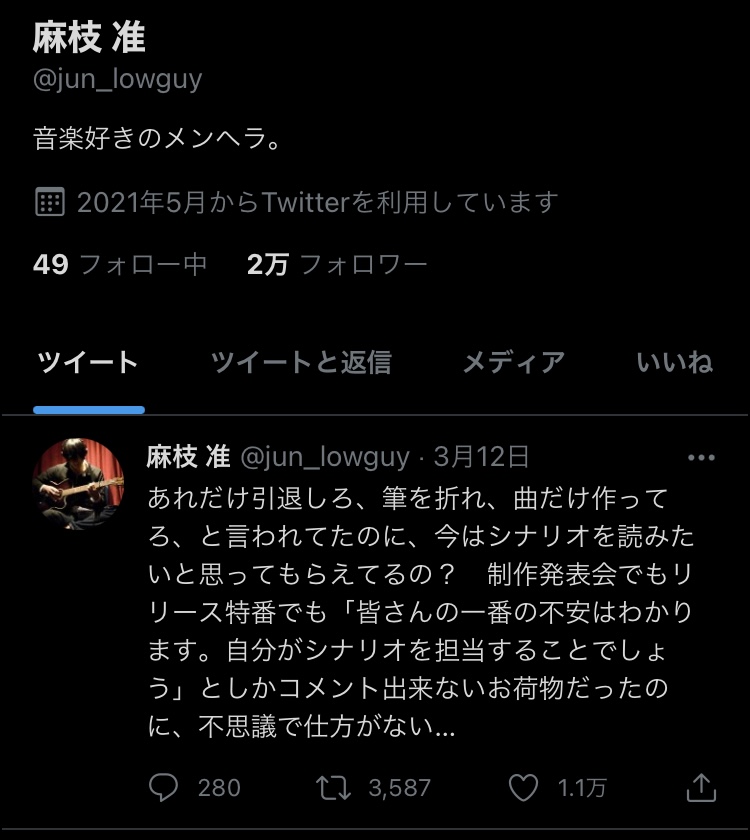Switch to the いいね tab

[675, 362]
